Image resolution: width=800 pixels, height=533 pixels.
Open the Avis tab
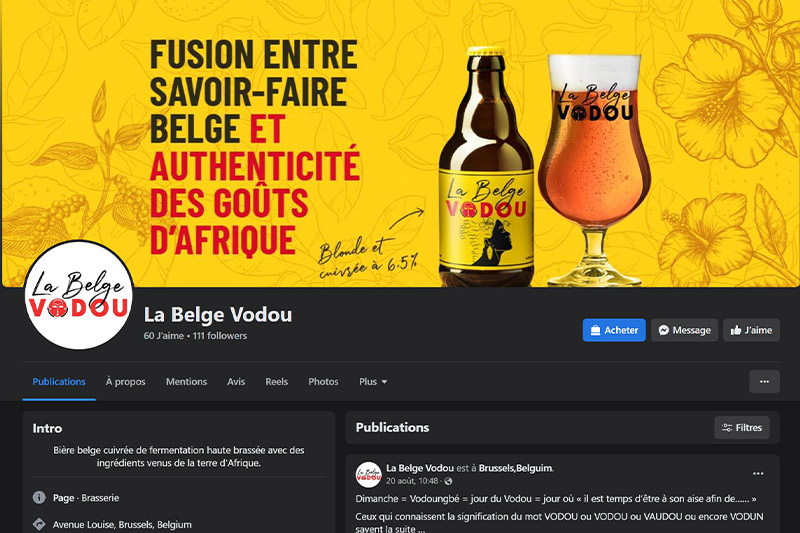[x=236, y=382]
